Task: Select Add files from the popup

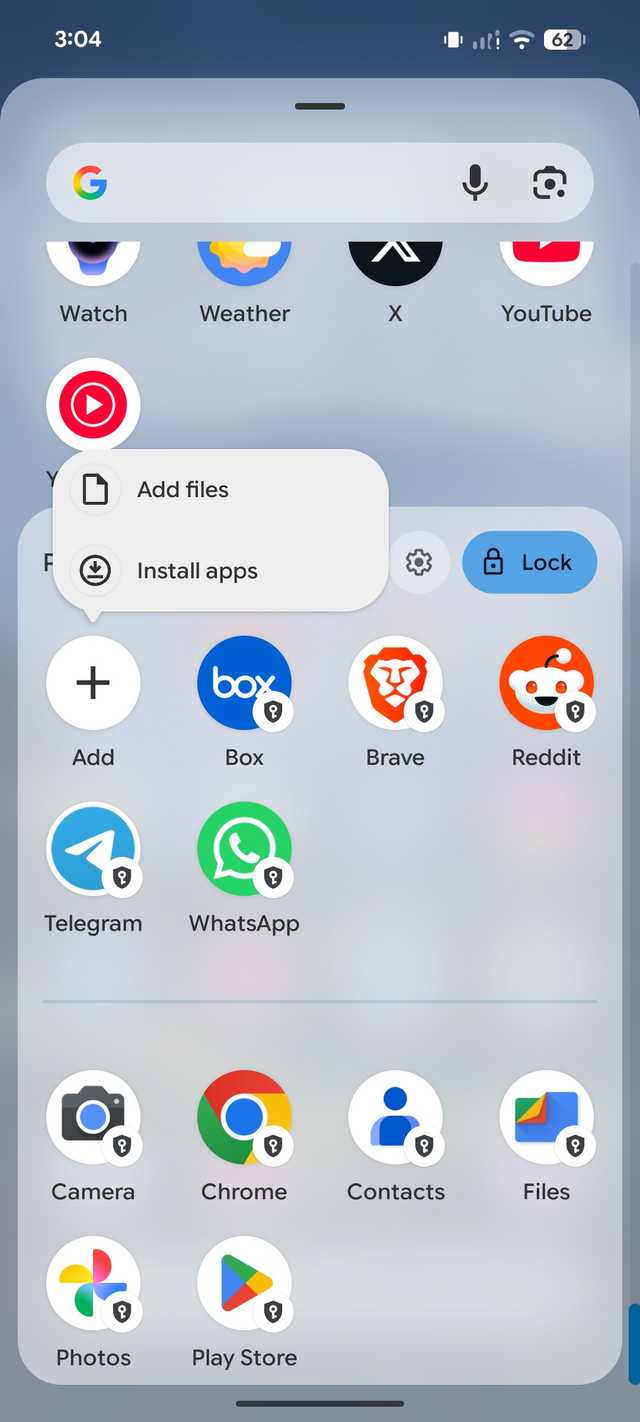Action: coord(183,490)
